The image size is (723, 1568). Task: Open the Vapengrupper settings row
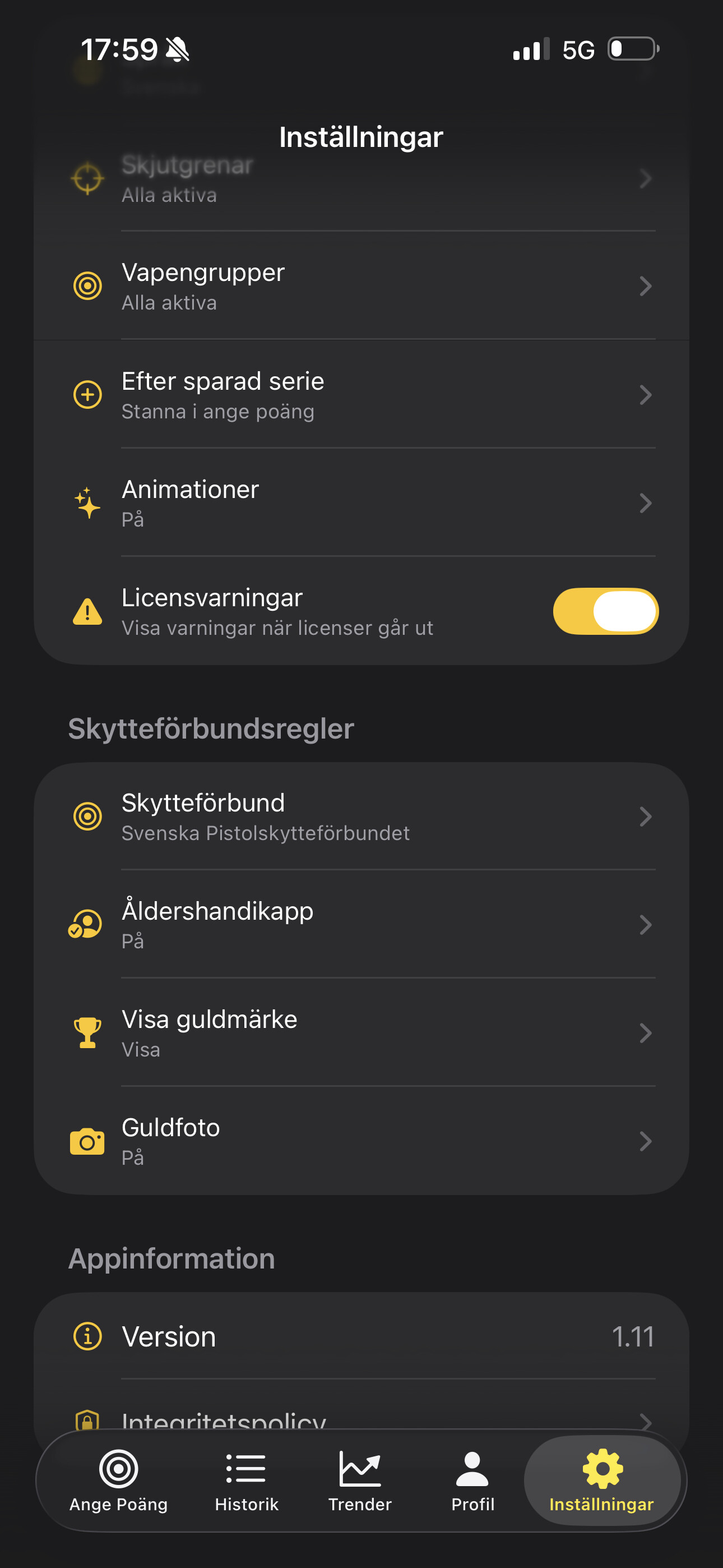tap(361, 286)
